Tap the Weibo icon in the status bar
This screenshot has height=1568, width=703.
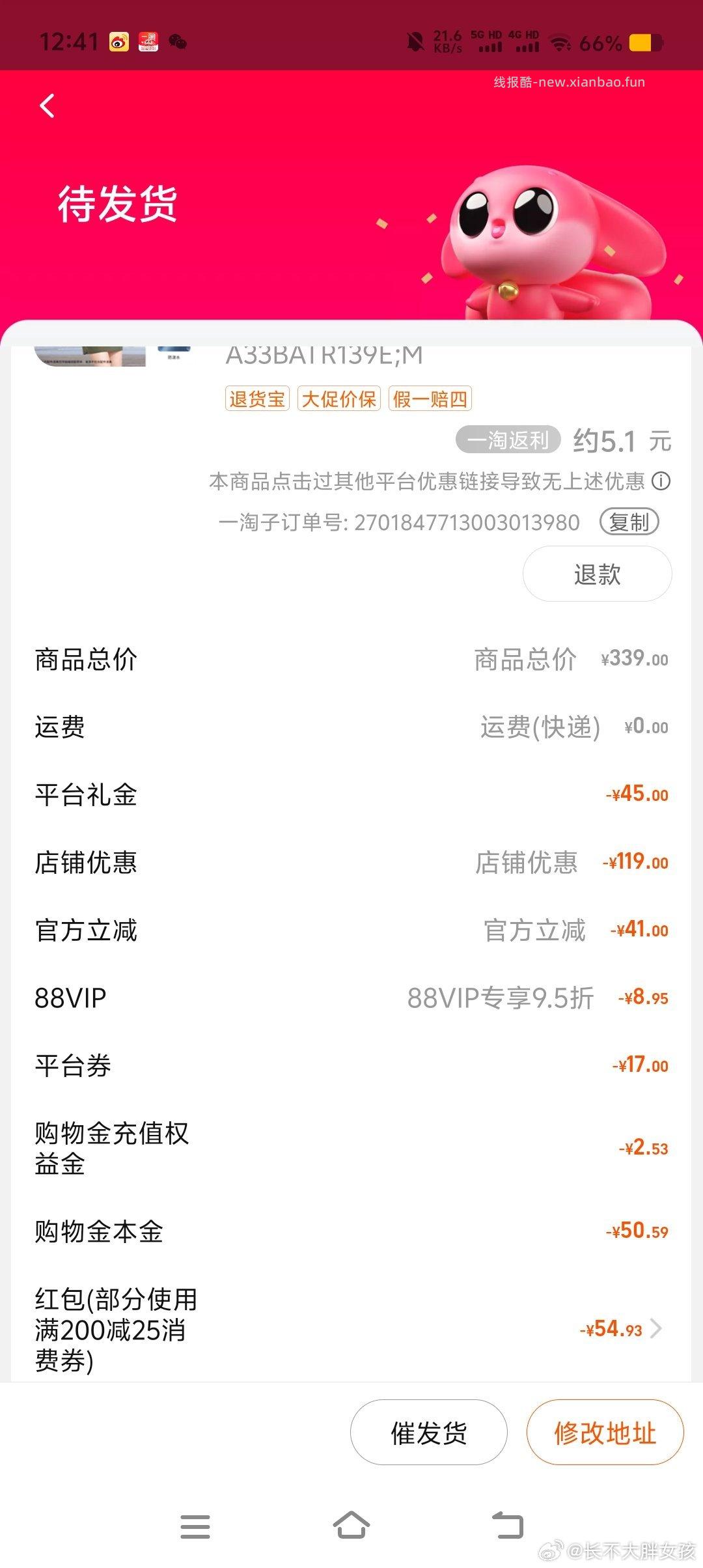click(x=117, y=40)
